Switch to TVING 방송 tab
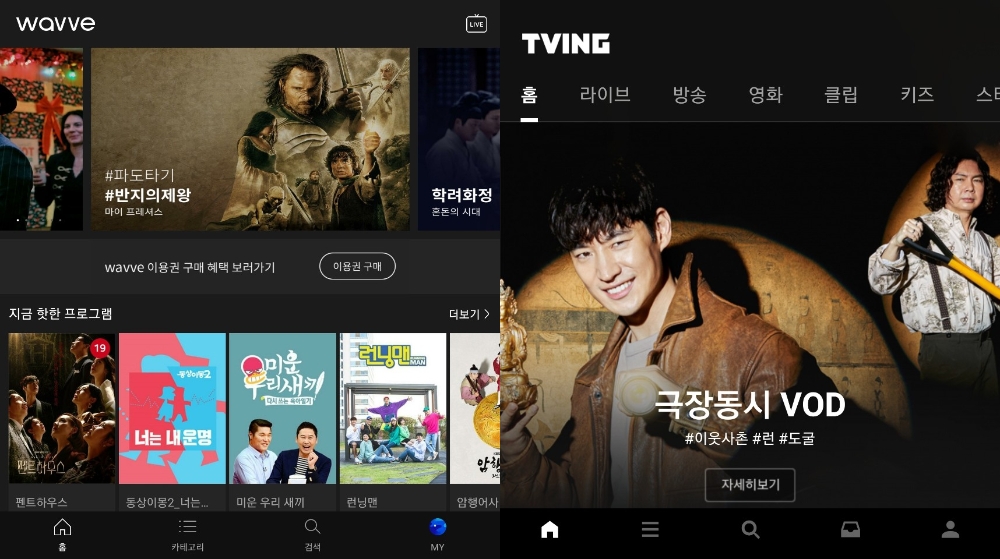The image size is (1000, 559). click(689, 95)
